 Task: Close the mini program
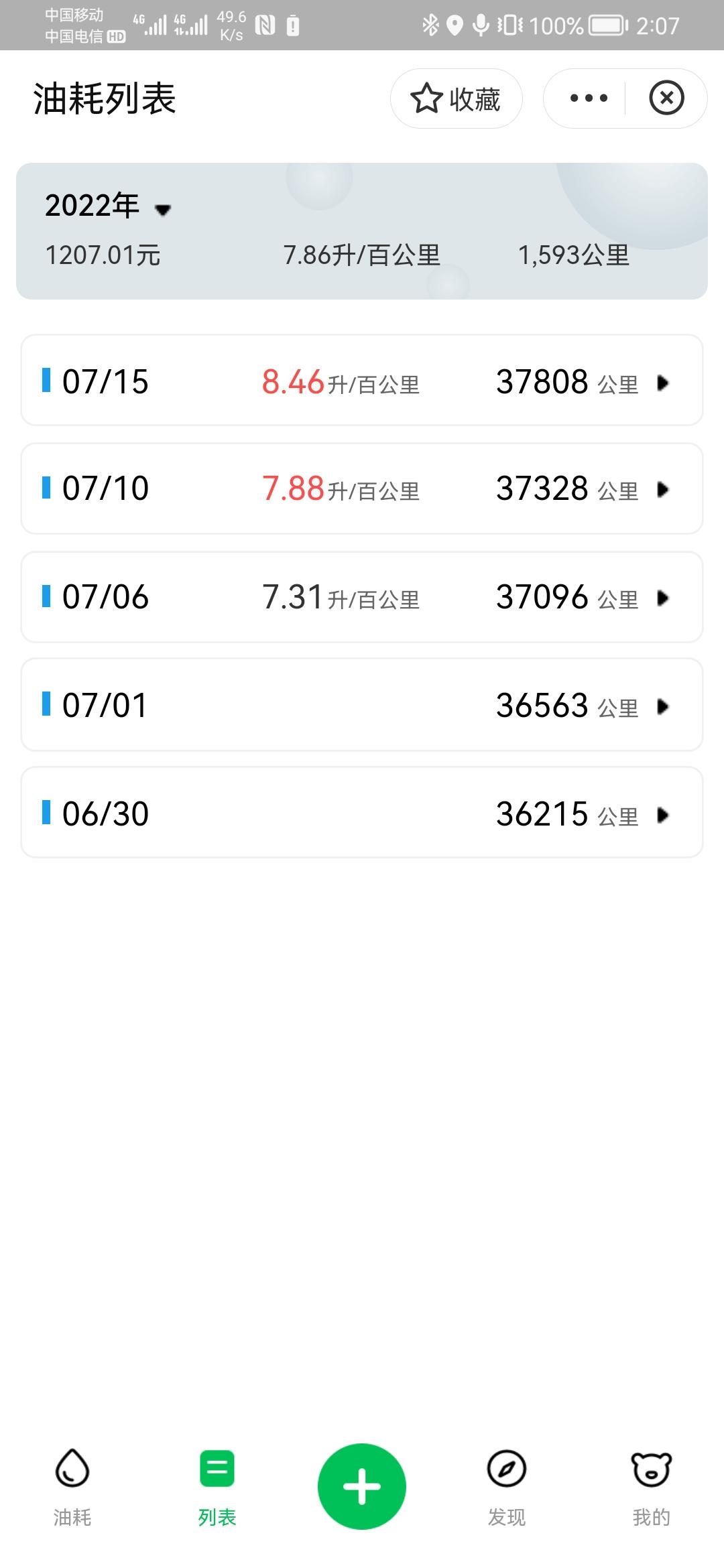666,99
